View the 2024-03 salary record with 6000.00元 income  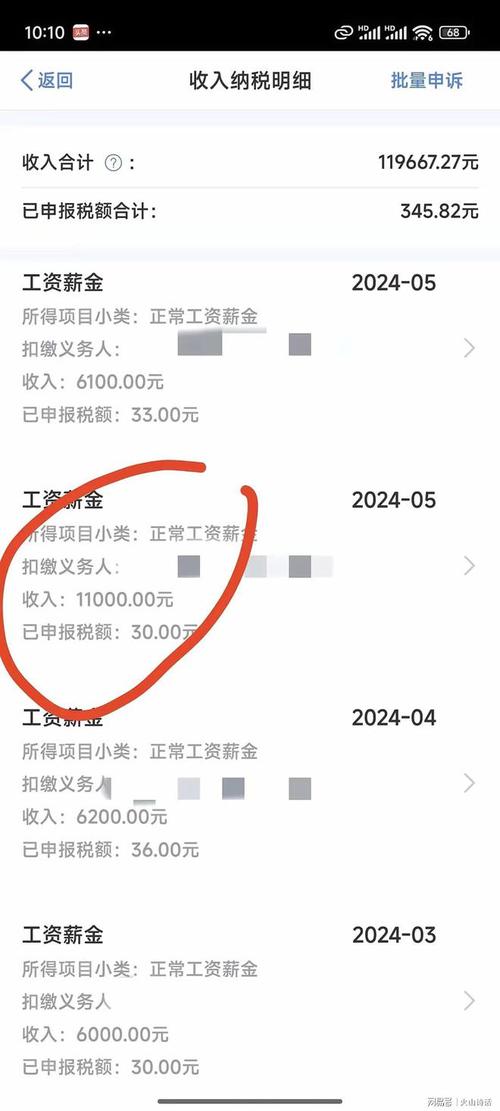tap(250, 1000)
